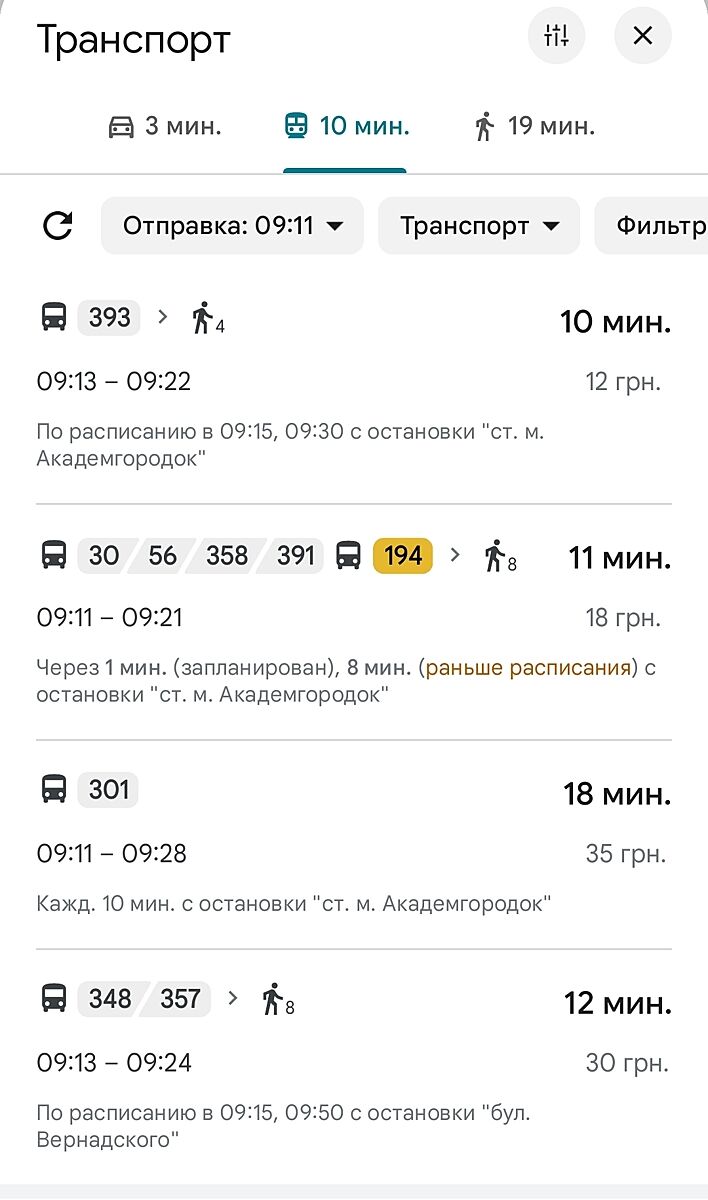Switch to driving tab, 3 мин.
The width and height of the screenshot is (708, 1200).
click(x=165, y=127)
